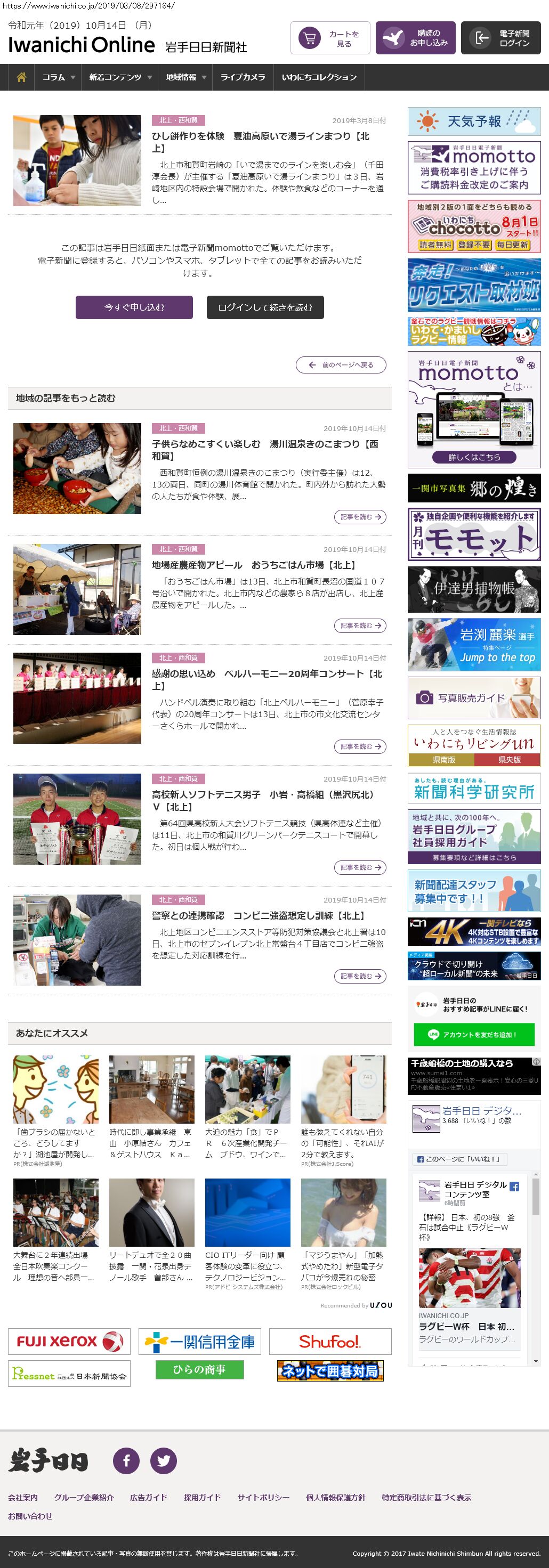Expand the 地域情報 menu
549x1568 pixels.
coord(186,77)
